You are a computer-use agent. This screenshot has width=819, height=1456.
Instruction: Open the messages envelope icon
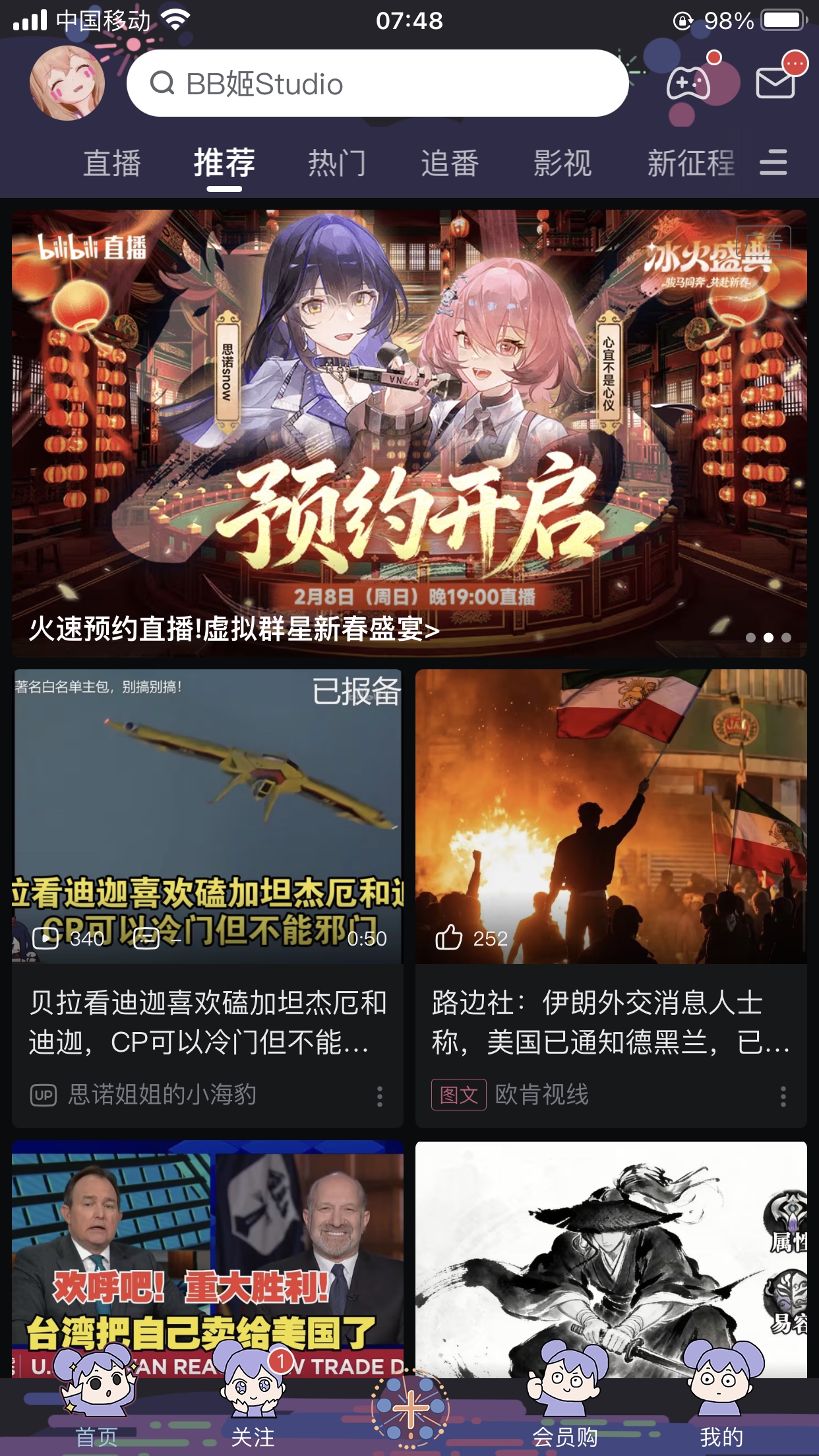coord(775,82)
